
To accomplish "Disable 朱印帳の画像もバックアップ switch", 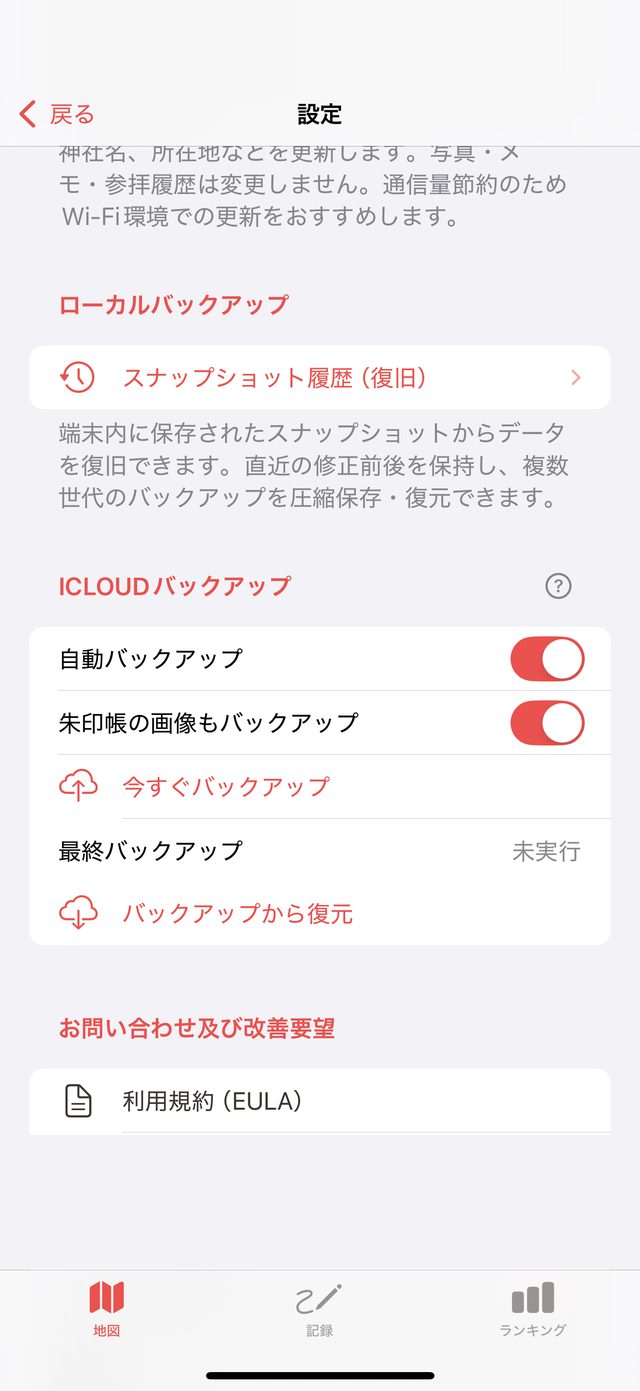I will (x=547, y=723).
